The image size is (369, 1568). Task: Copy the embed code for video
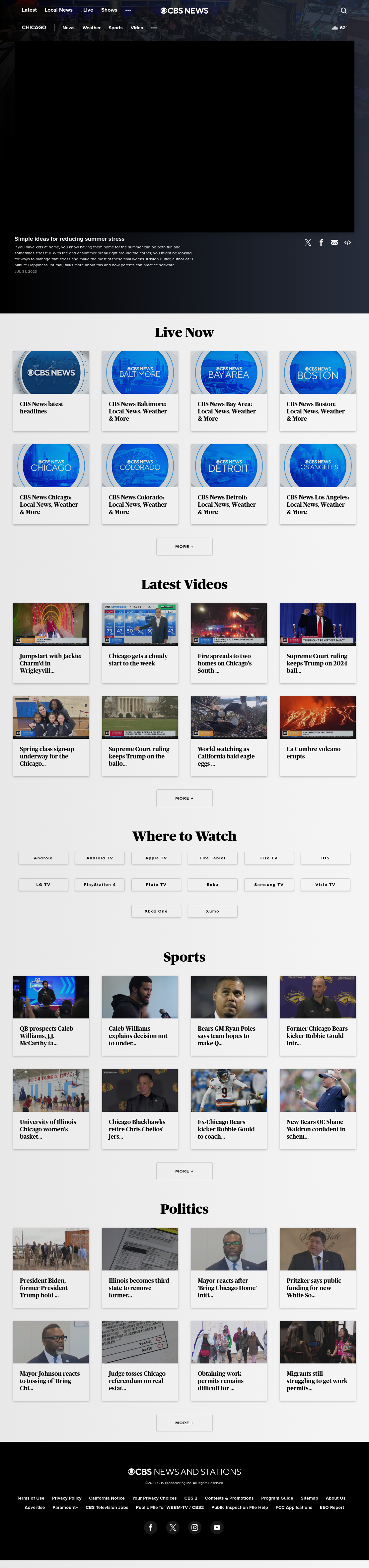point(348,242)
